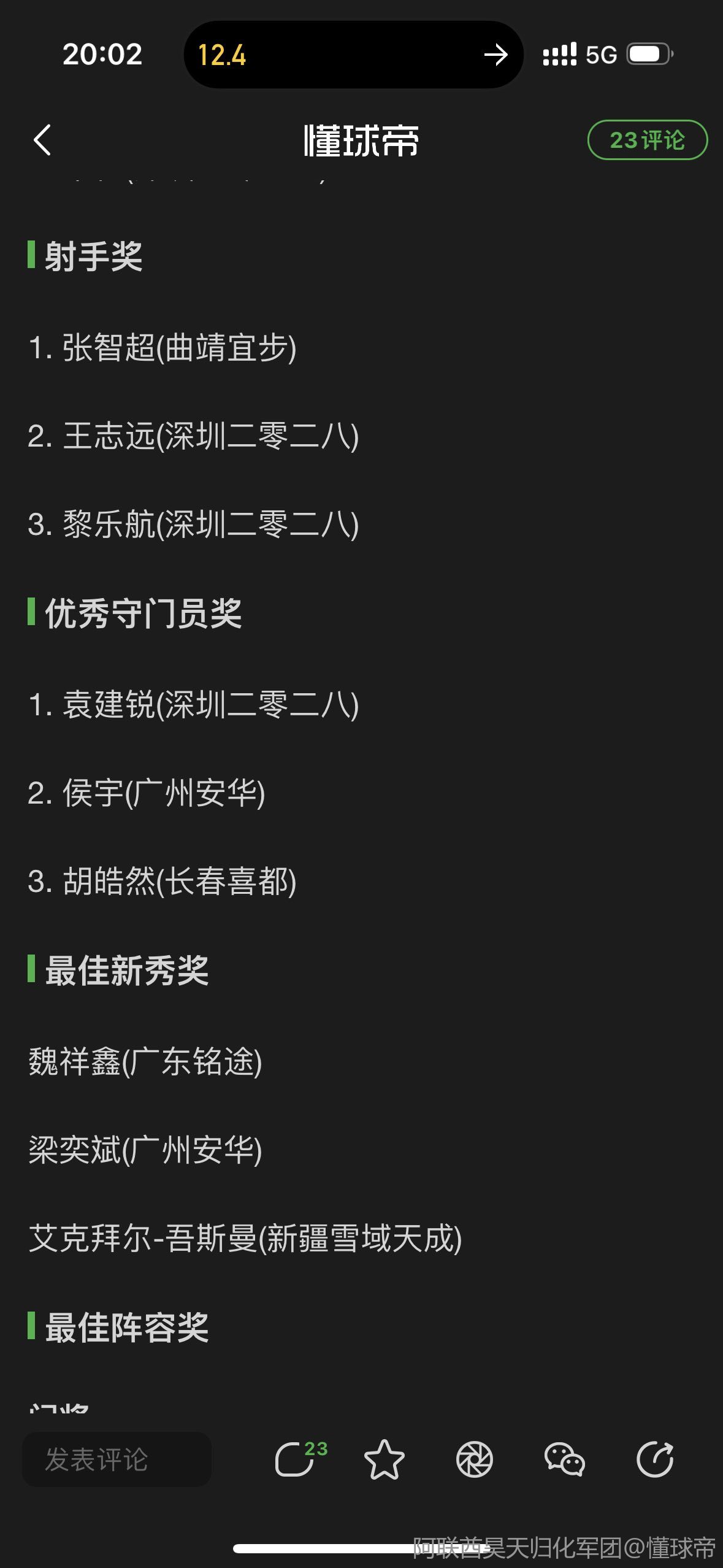Share the article to WeChat
This screenshot has height=1568, width=723.
[564, 1459]
